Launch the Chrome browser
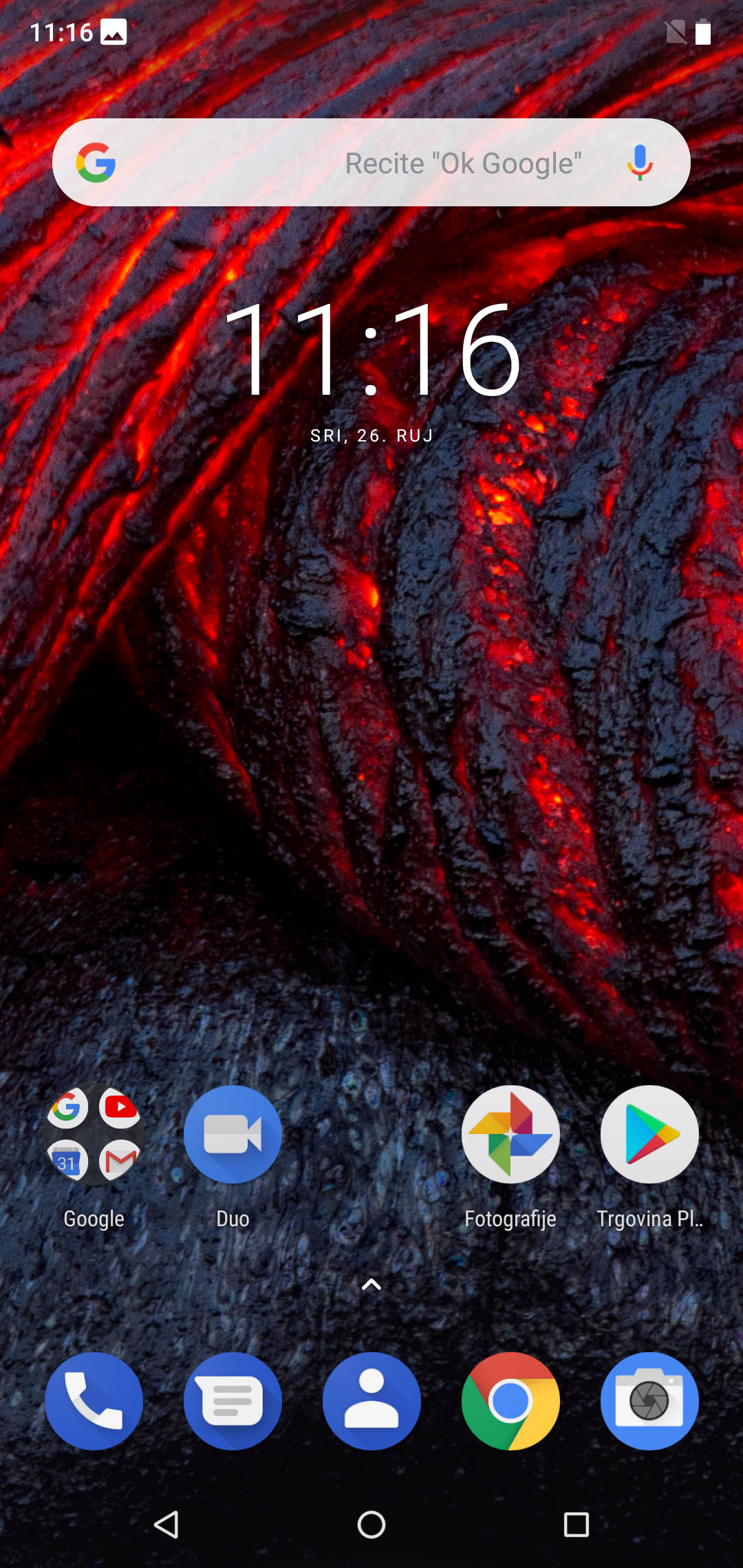This screenshot has width=743, height=1568. (x=510, y=1401)
